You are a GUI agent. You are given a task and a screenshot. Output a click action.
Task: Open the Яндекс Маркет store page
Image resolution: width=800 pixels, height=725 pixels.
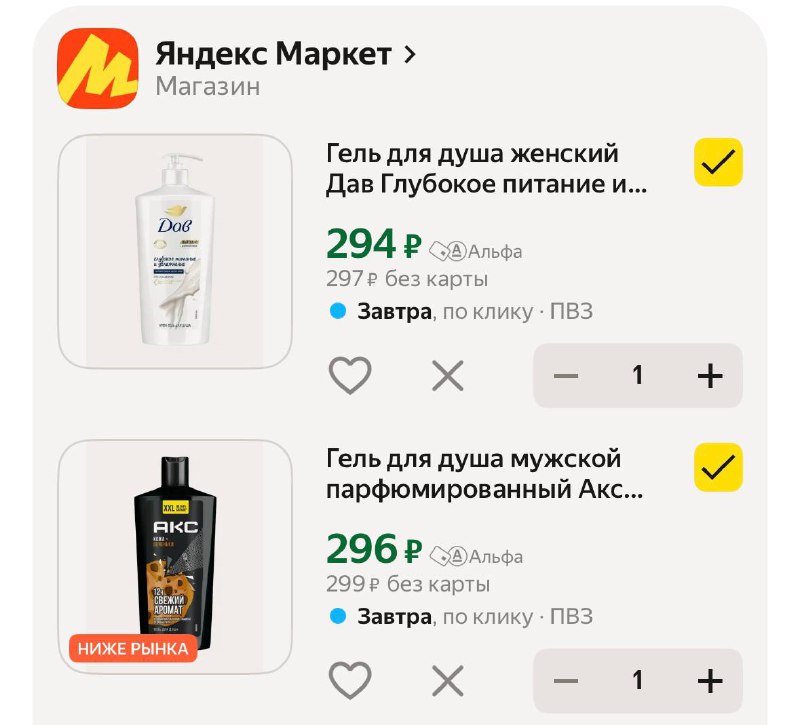coord(284,55)
